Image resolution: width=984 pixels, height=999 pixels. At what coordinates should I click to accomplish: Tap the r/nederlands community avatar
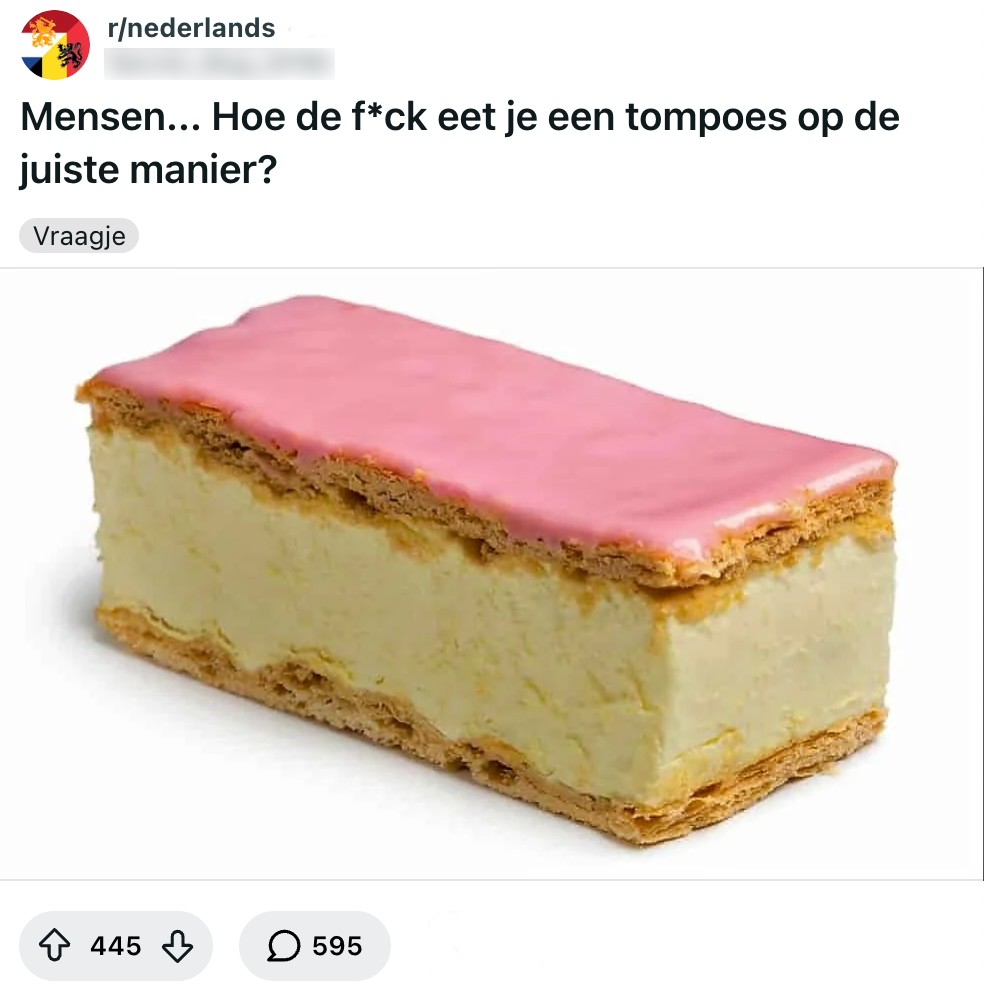56,45
